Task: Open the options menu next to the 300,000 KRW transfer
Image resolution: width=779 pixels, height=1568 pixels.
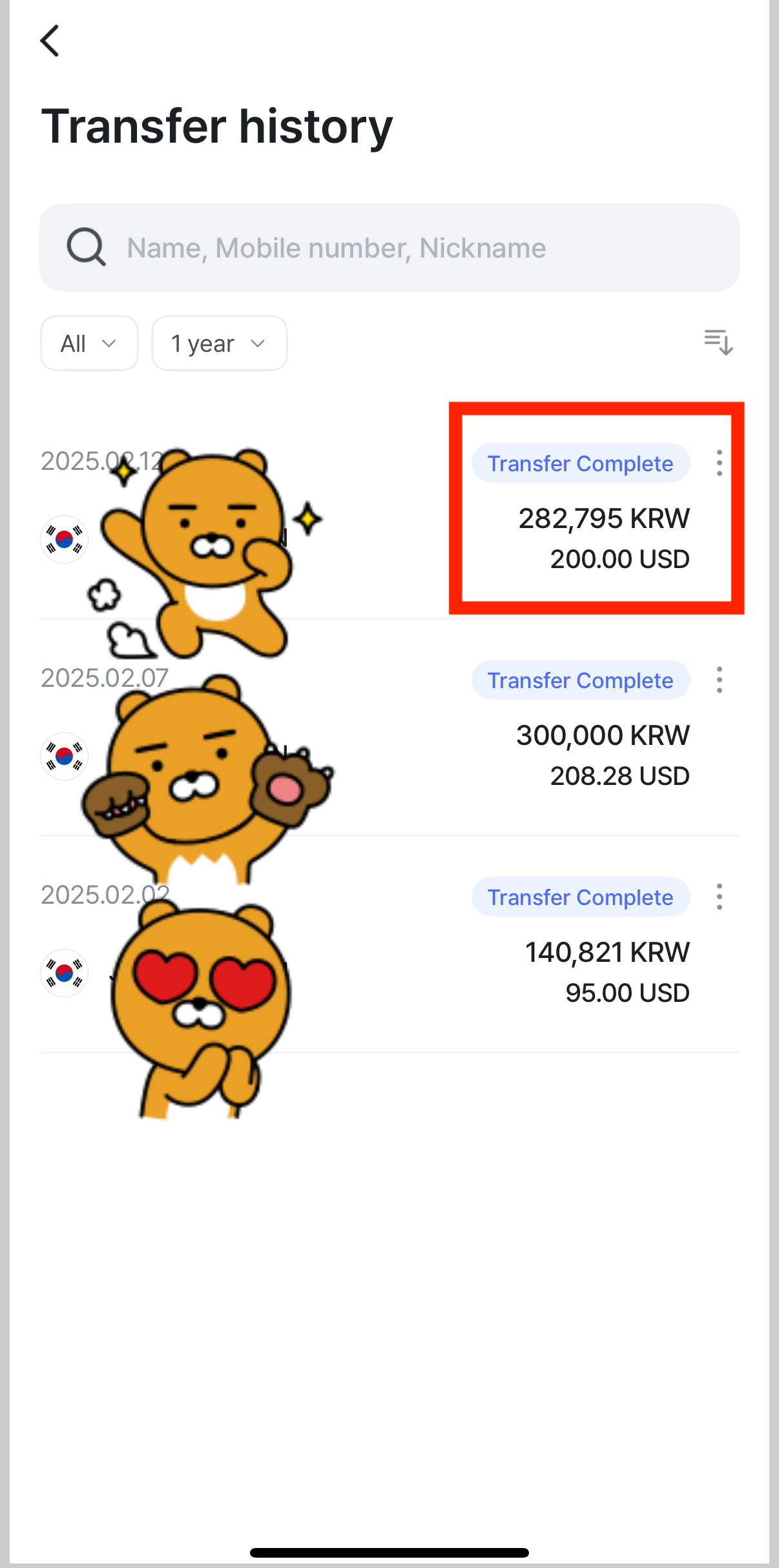Action: tap(719, 680)
